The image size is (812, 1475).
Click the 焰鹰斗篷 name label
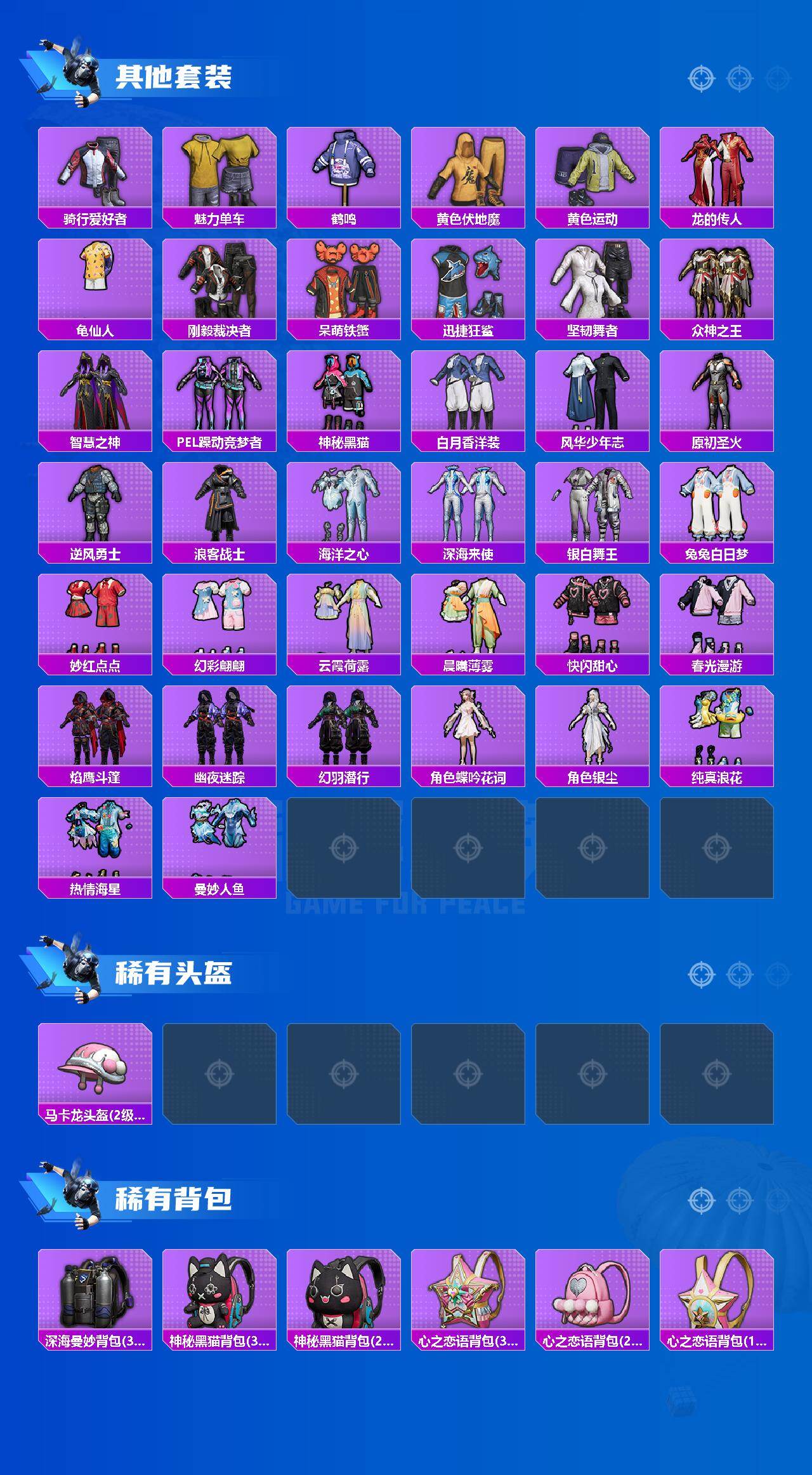[95, 776]
